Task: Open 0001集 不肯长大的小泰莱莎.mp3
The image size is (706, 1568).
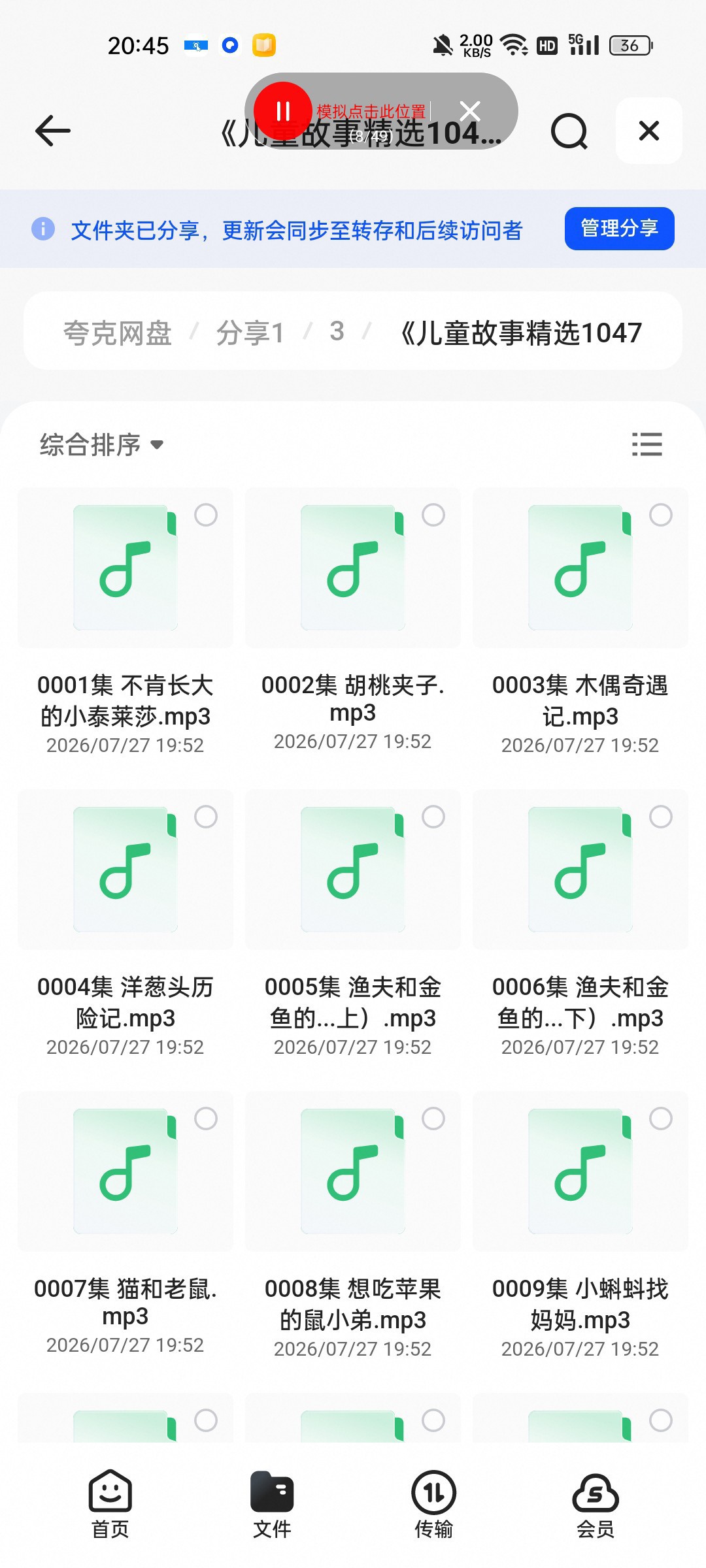Action: (126, 621)
